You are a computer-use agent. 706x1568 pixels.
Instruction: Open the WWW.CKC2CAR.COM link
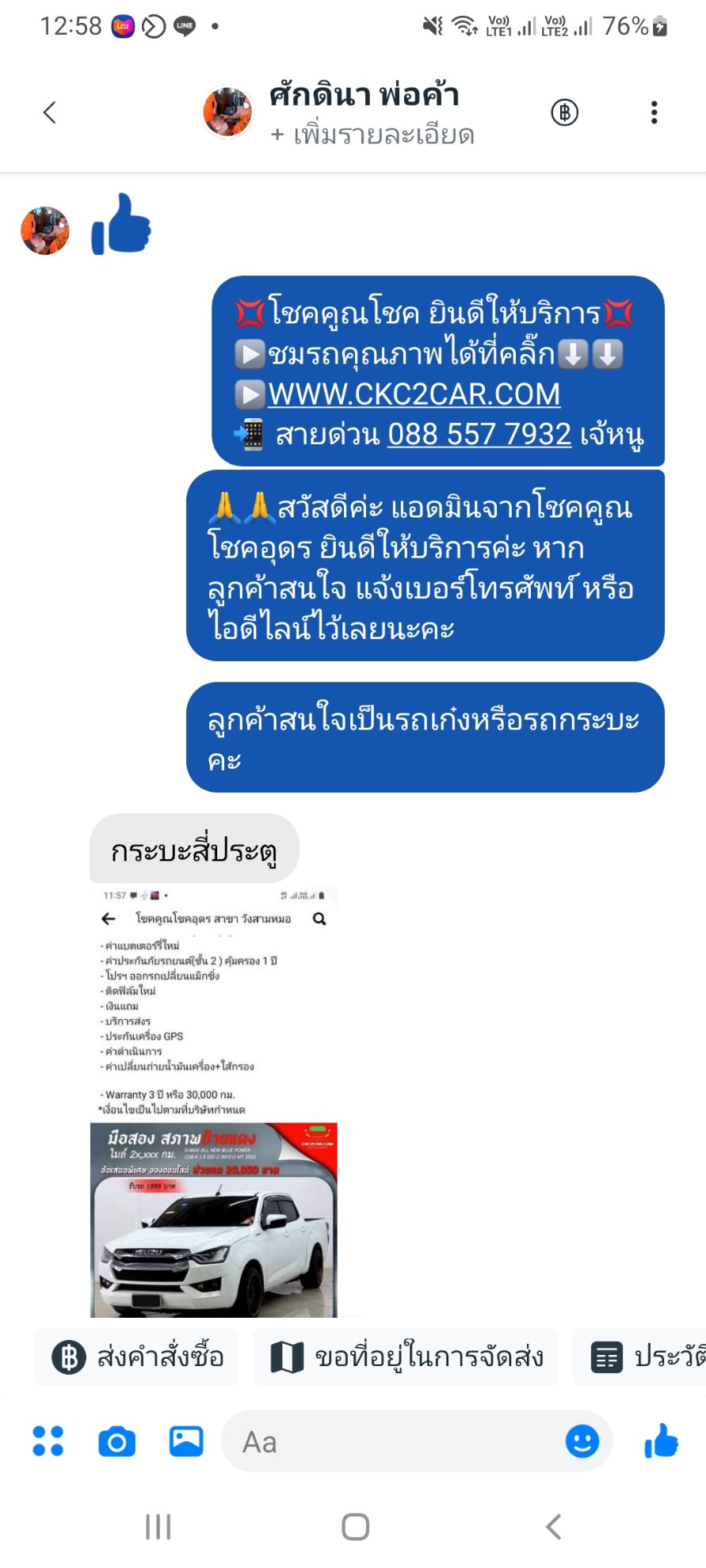point(414,394)
